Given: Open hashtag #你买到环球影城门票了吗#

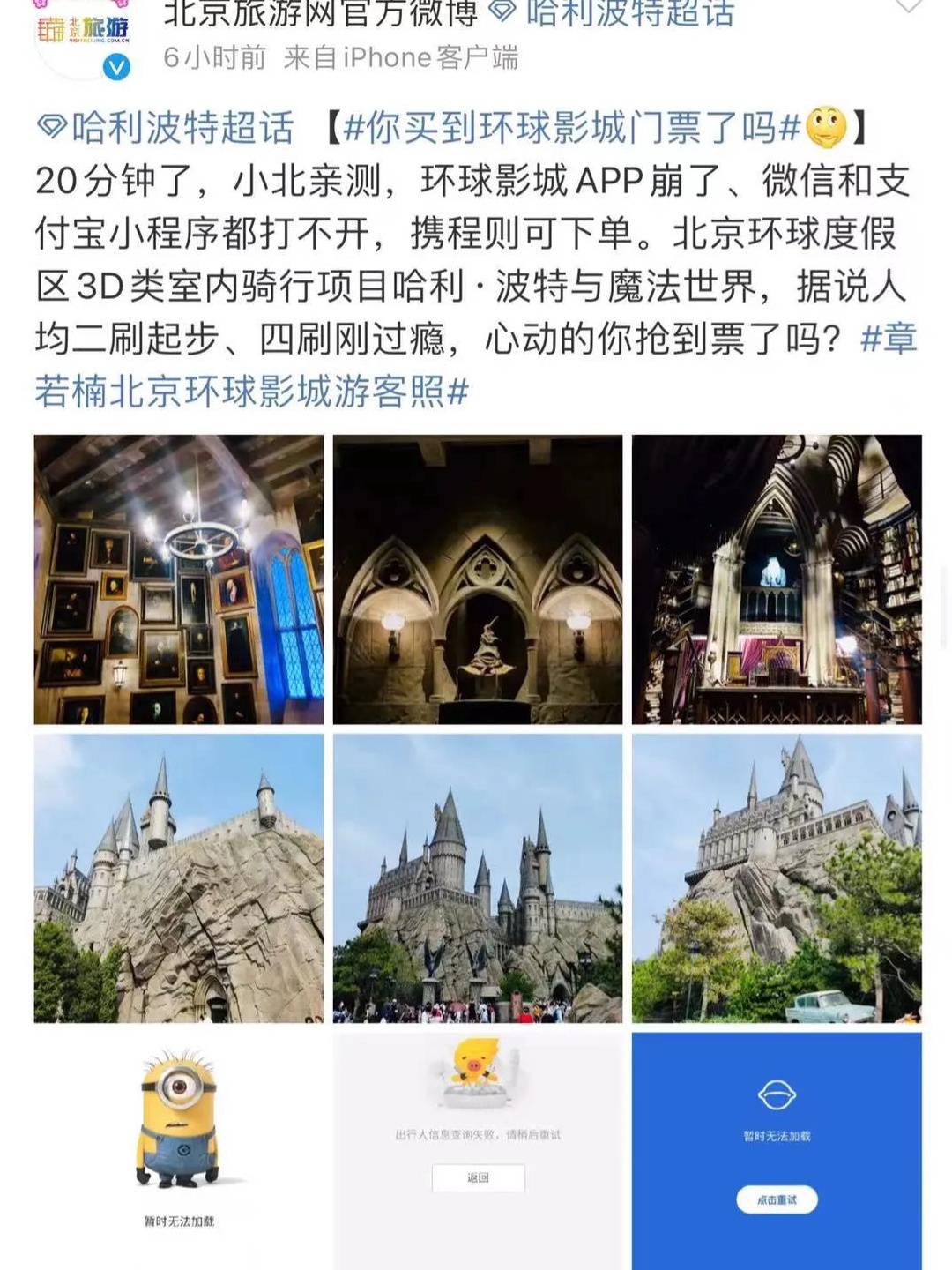Looking at the screenshot, I should [571, 128].
